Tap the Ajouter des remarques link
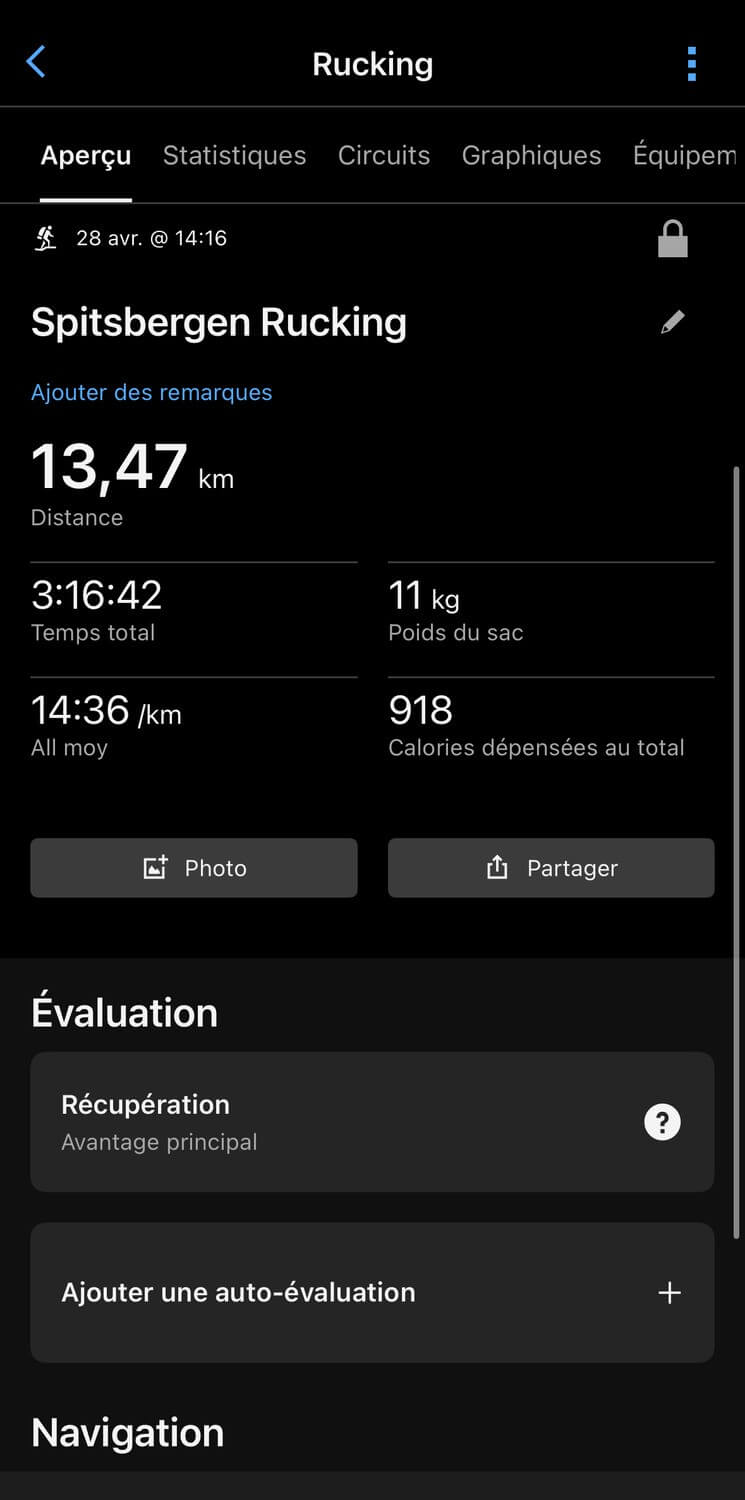The height and width of the screenshot is (1500, 745). click(151, 392)
